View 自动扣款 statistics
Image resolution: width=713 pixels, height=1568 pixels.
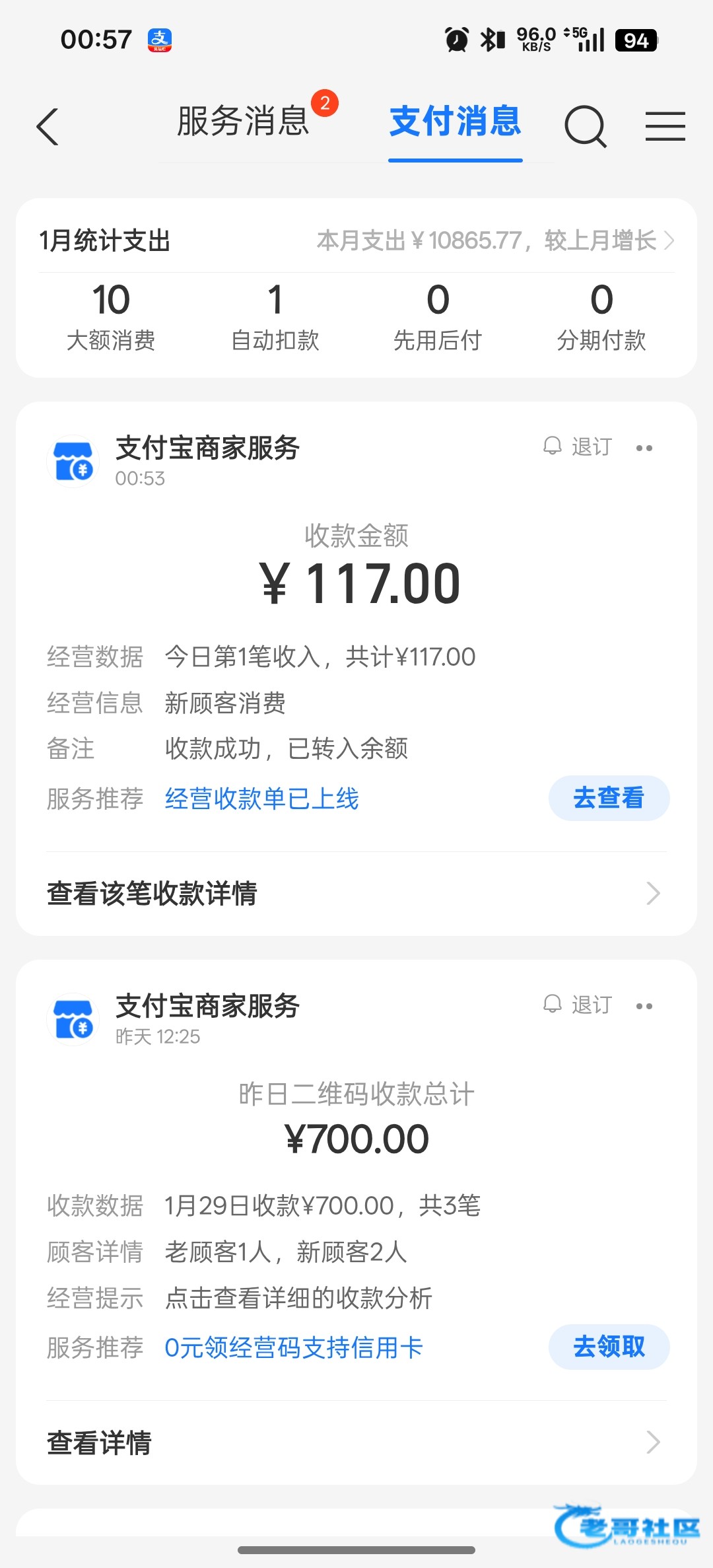coord(275,317)
